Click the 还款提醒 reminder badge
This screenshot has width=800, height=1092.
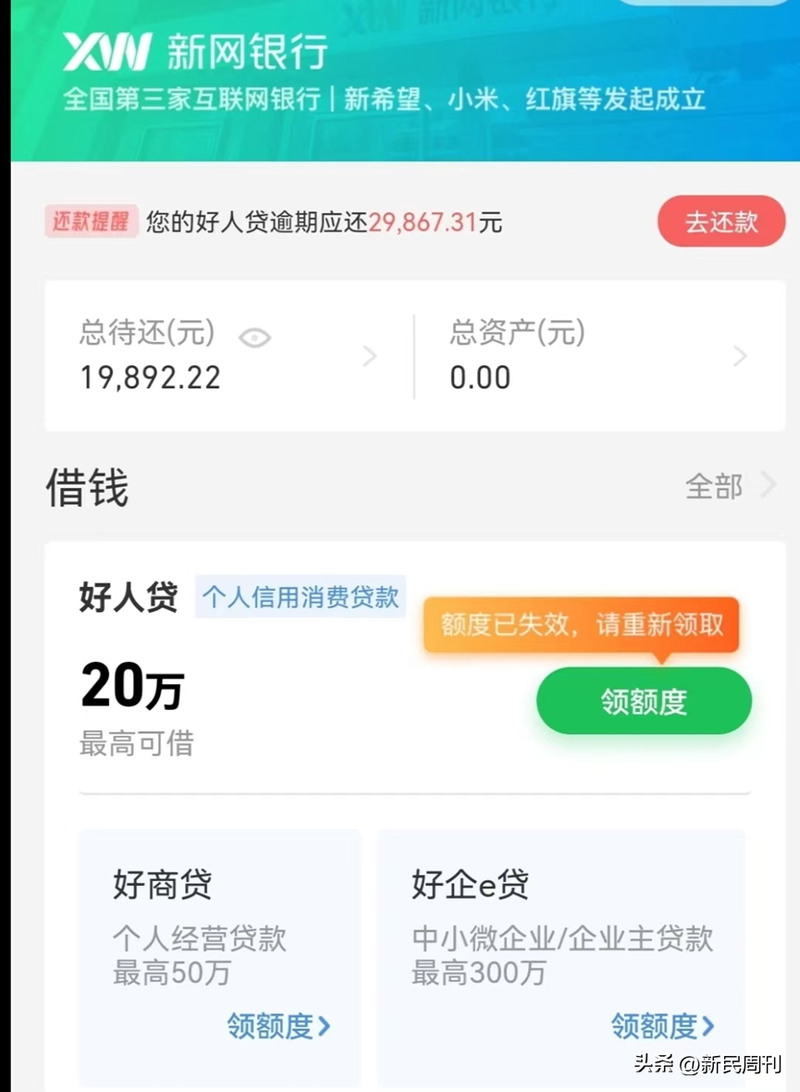point(91,222)
